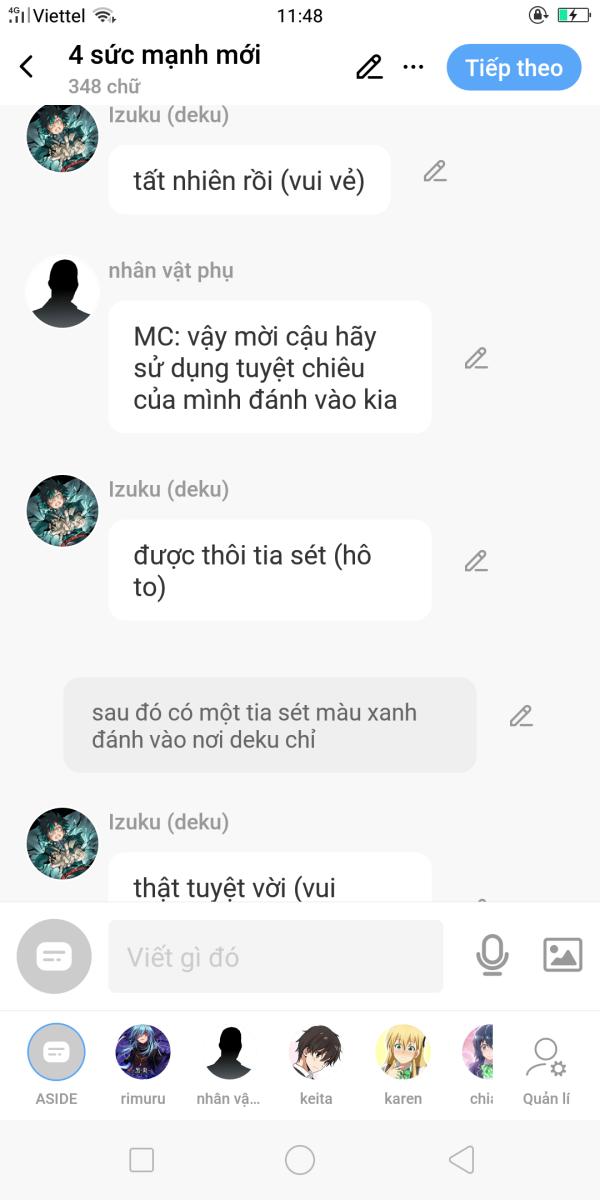Pick keita as the speaking character

click(315, 1053)
